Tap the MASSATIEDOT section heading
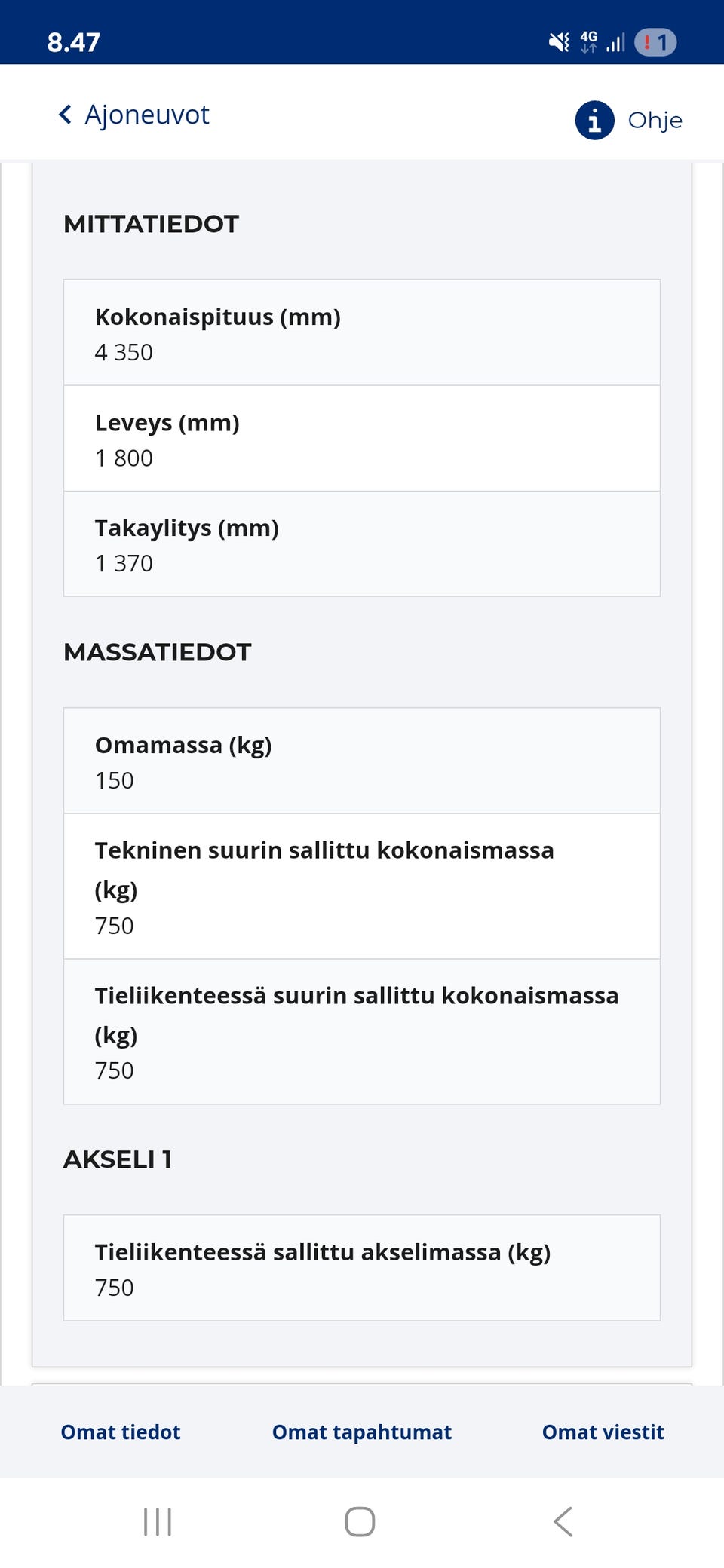 pyautogui.click(x=157, y=651)
